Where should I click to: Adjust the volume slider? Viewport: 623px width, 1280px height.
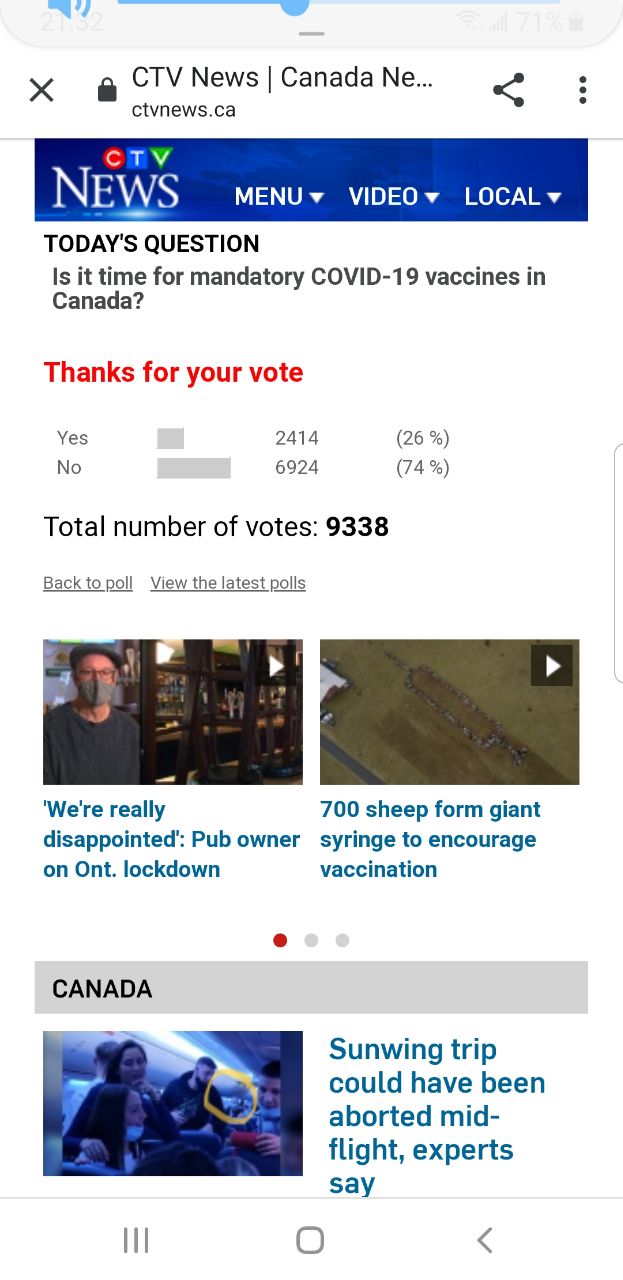coord(294,5)
